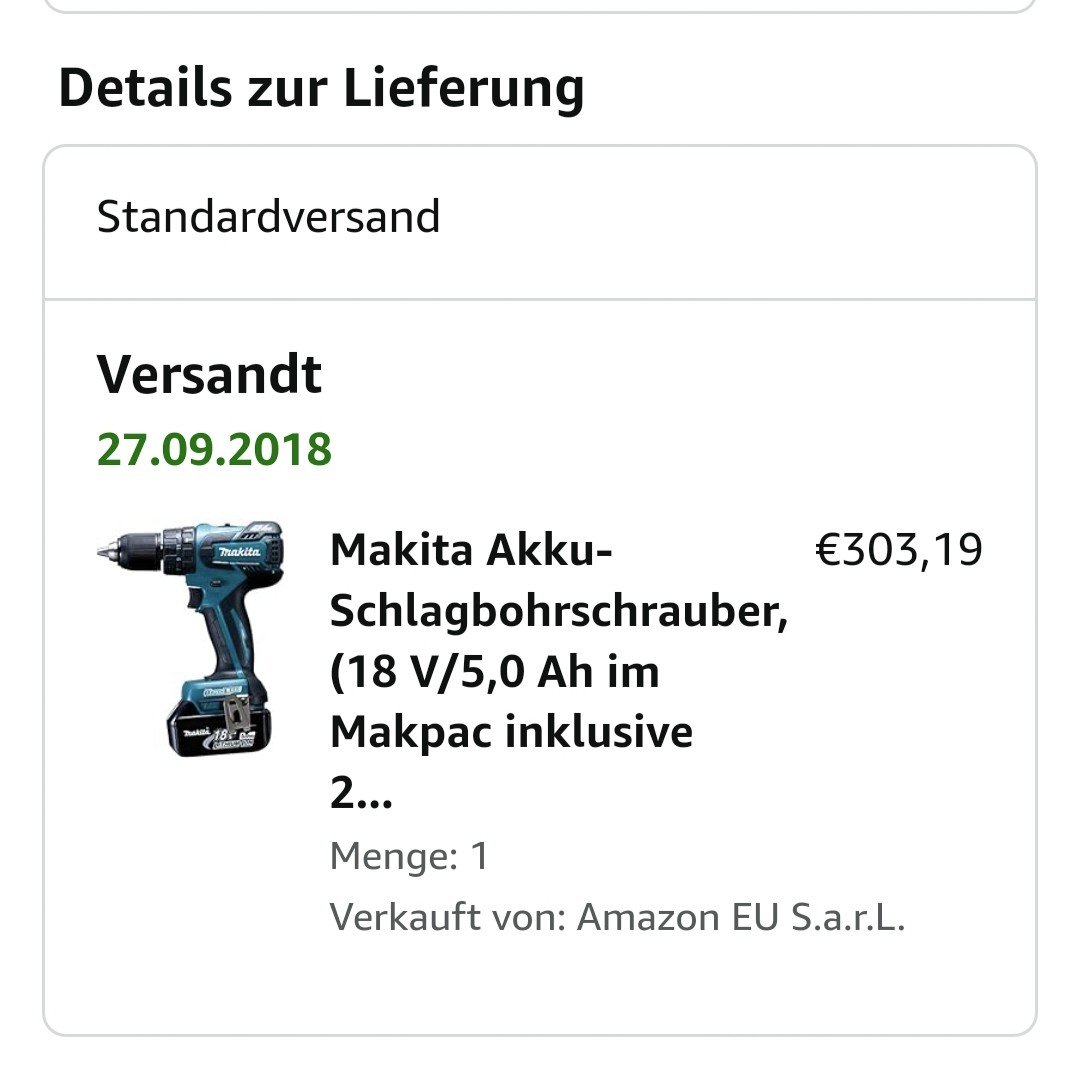Viewport: 1080px width, 1076px height.
Task: Open the Makita drill product image
Action: (191, 638)
